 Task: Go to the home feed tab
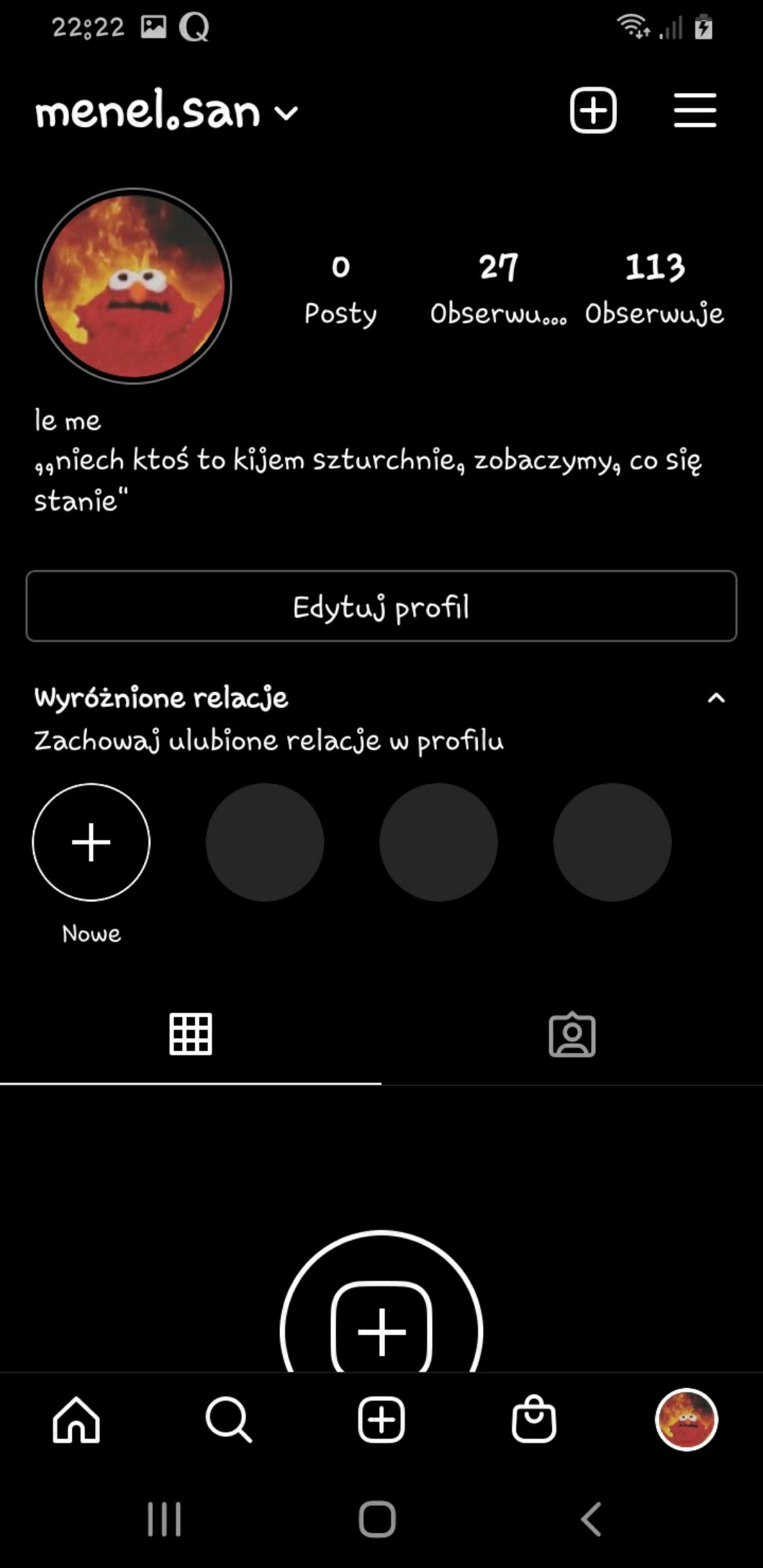tap(76, 1420)
